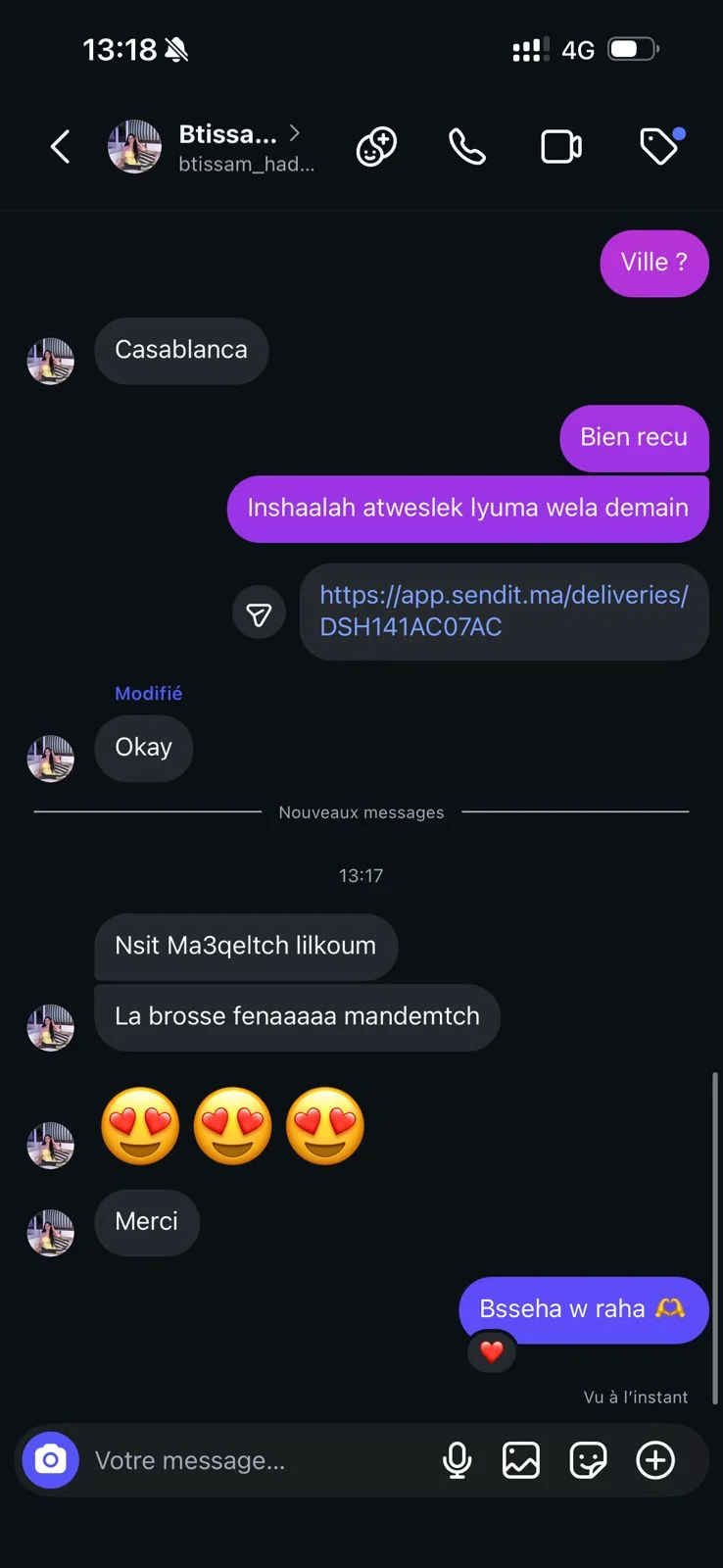Open the camera from the message bar
Viewport: 723px width, 1568px height.
(51, 1460)
